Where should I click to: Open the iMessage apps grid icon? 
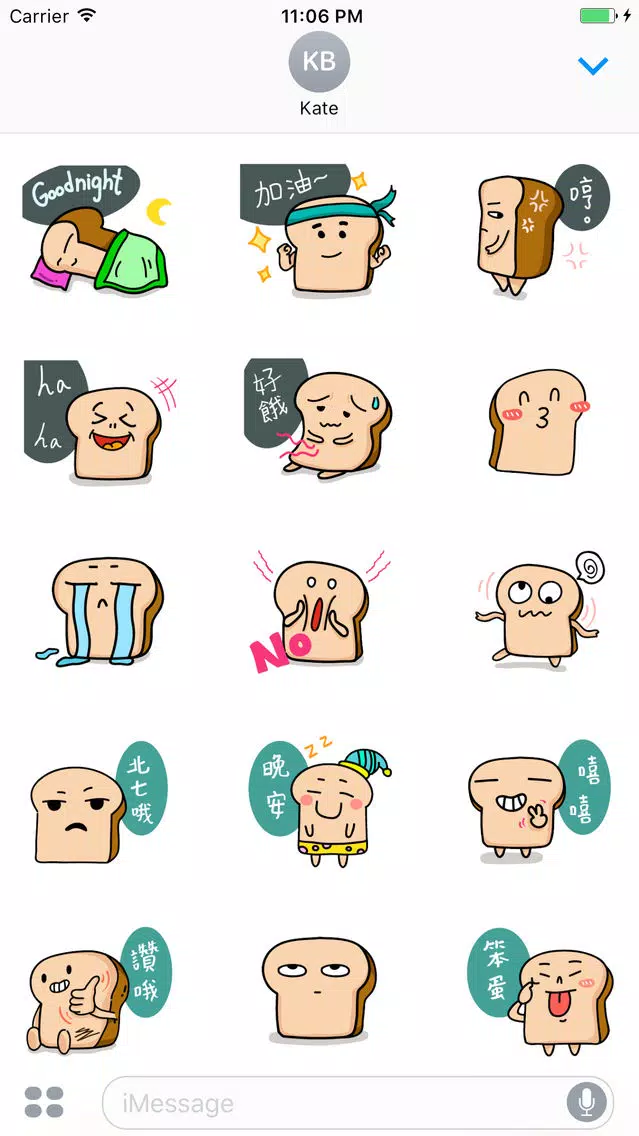[44, 1102]
